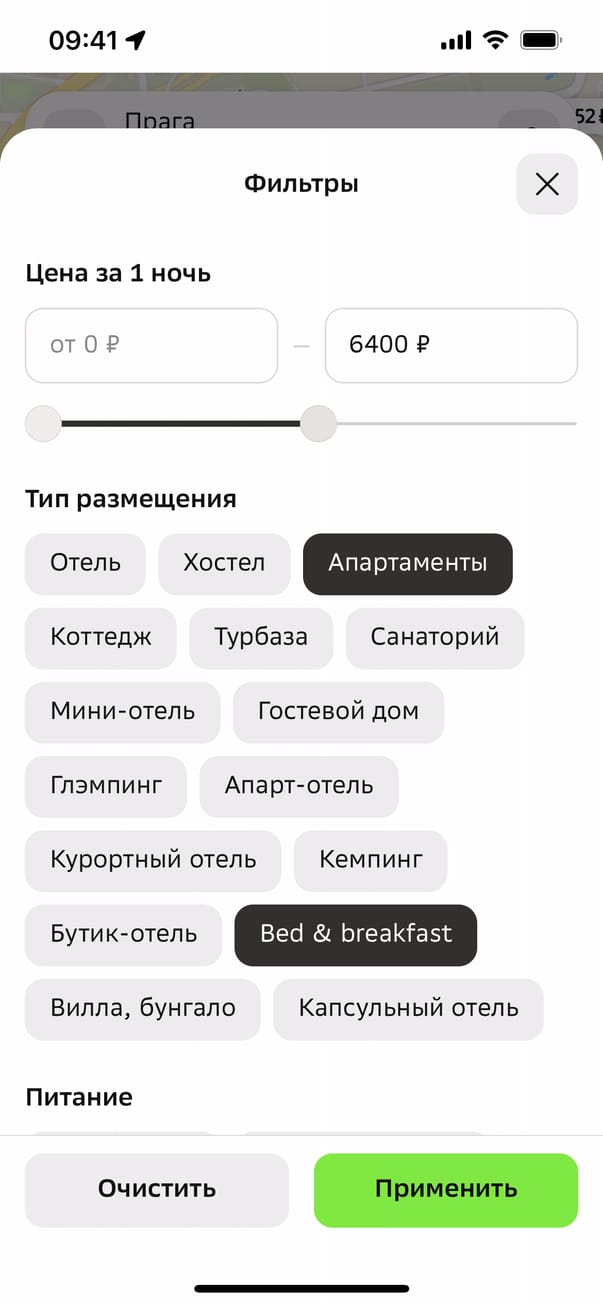Choose the Апарт-отель chip

[x=298, y=786]
